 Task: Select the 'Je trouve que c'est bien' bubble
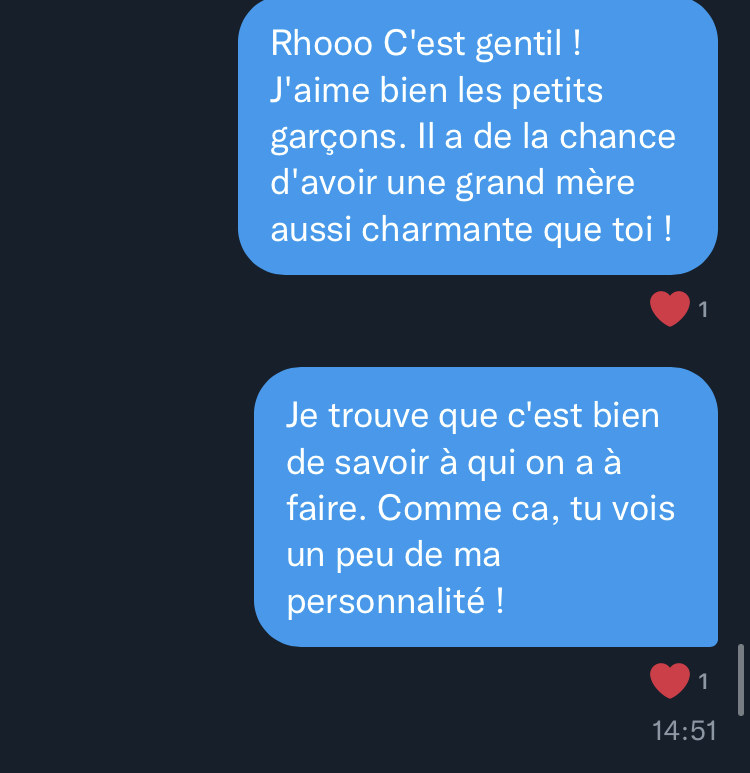pyautogui.click(x=485, y=507)
